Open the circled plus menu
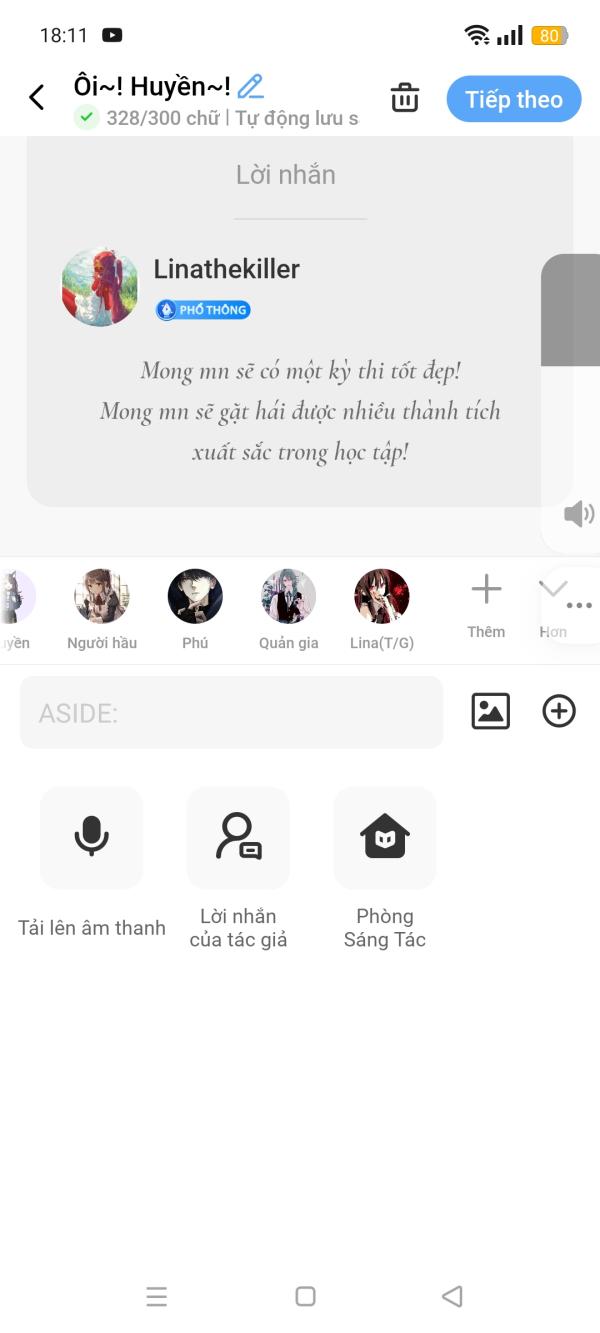The height and width of the screenshot is (1333, 600). tap(559, 711)
